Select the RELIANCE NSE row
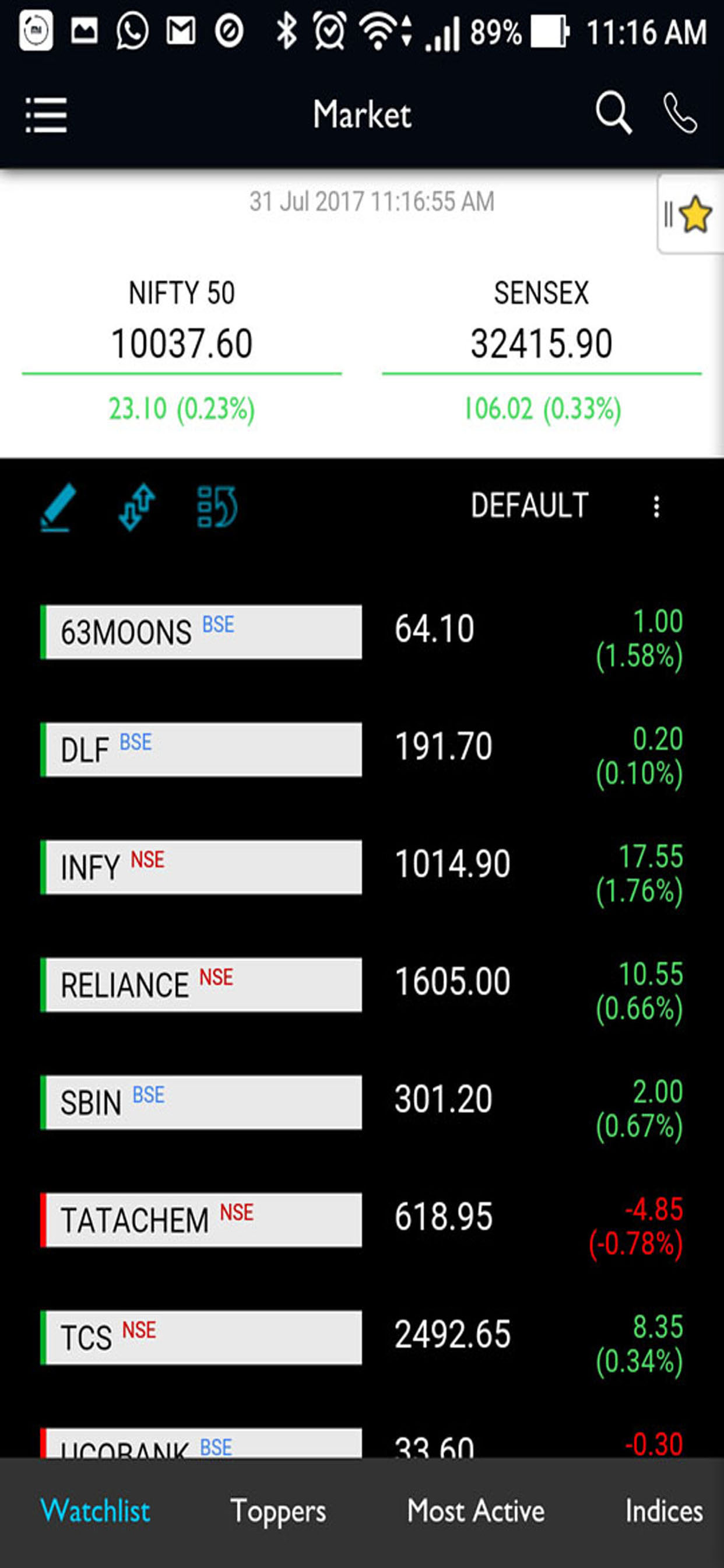724x1568 pixels. click(x=361, y=985)
